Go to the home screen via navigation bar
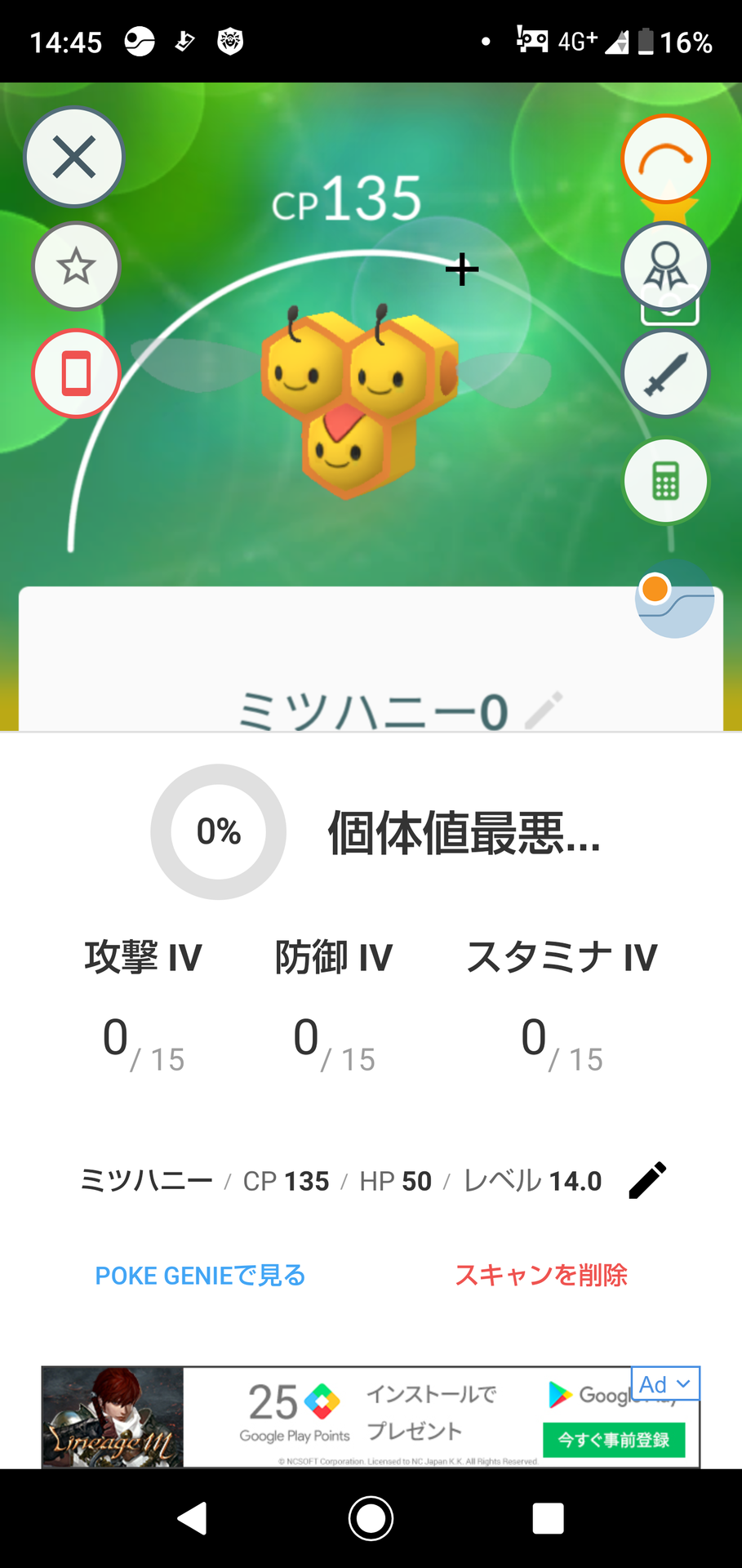Image resolution: width=742 pixels, height=1568 pixels. click(x=371, y=1519)
